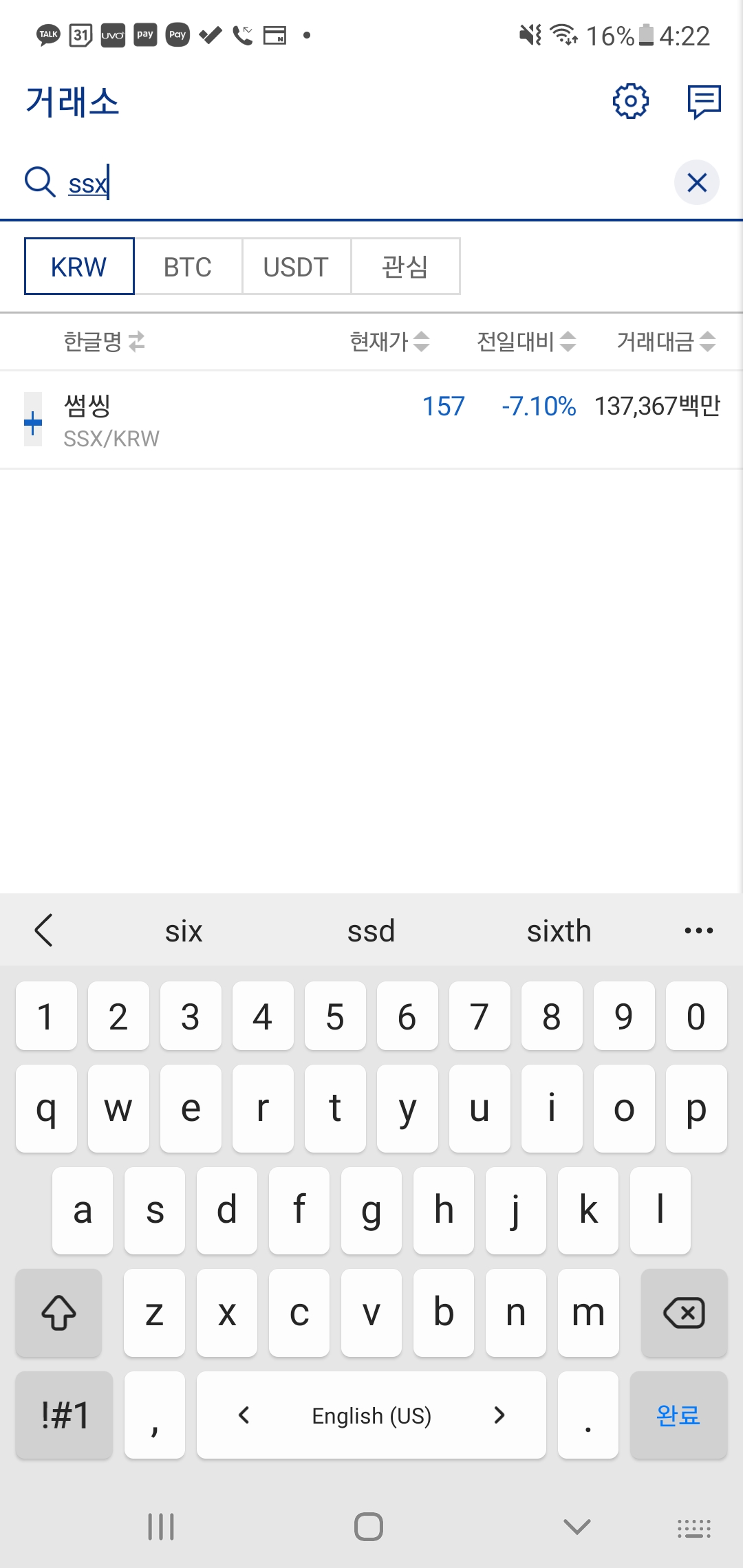
Task: Sort list by 거래대금 trade volume
Action: click(x=665, y=341)
